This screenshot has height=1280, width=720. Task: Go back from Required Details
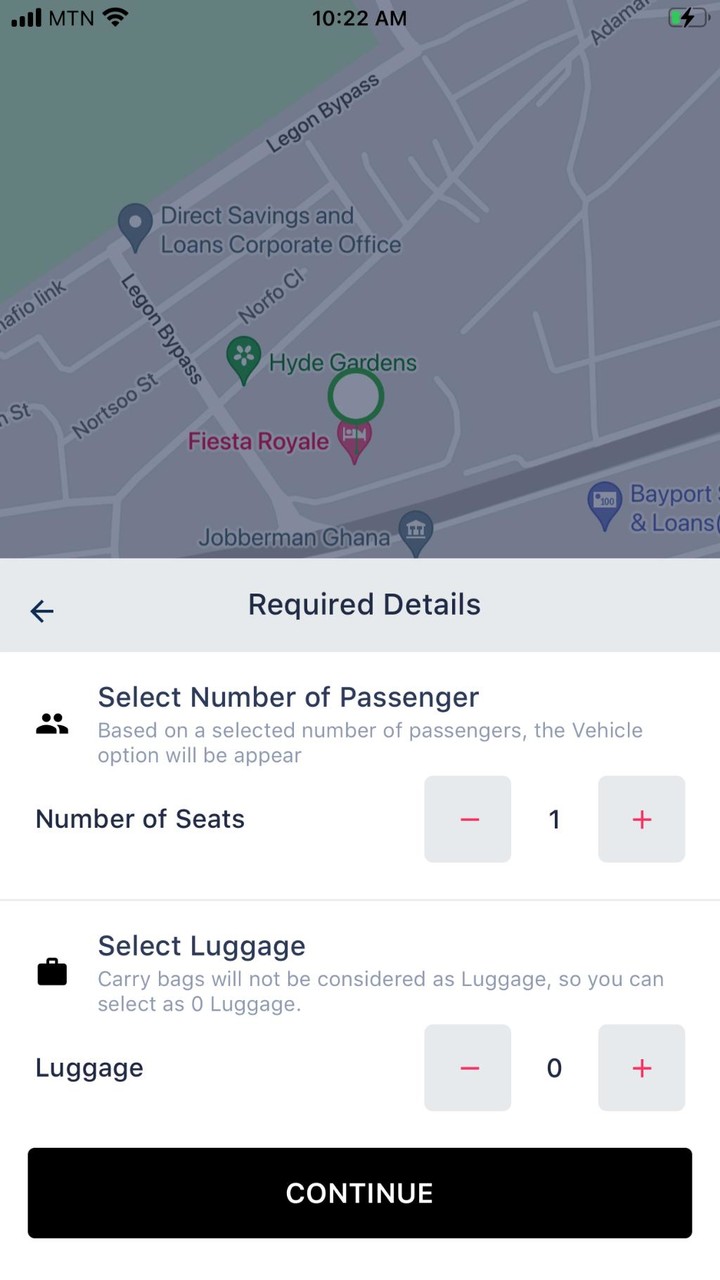click(x=42, y=611)
